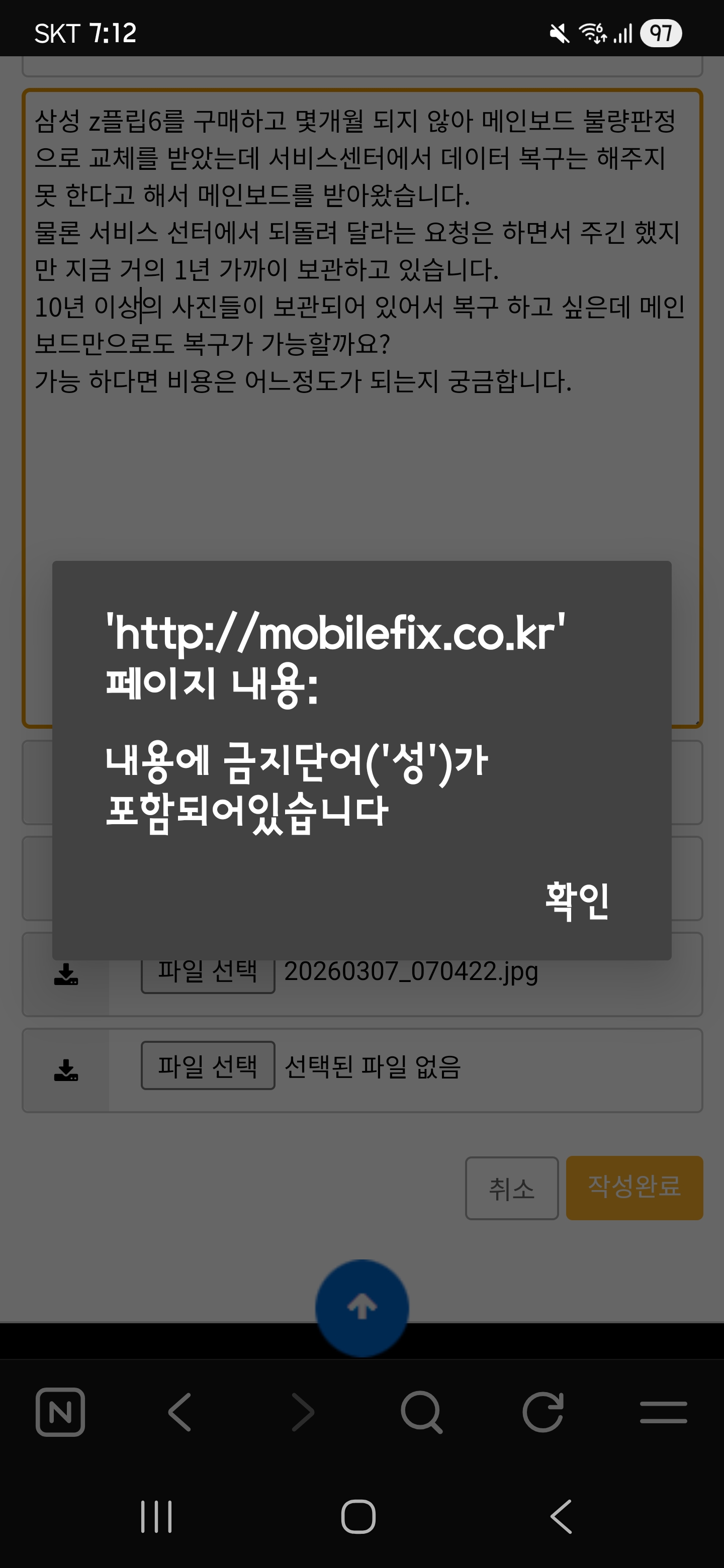Open browser search magnifier
Screen dimensions: 724x1568
[x=421, y=1412]
